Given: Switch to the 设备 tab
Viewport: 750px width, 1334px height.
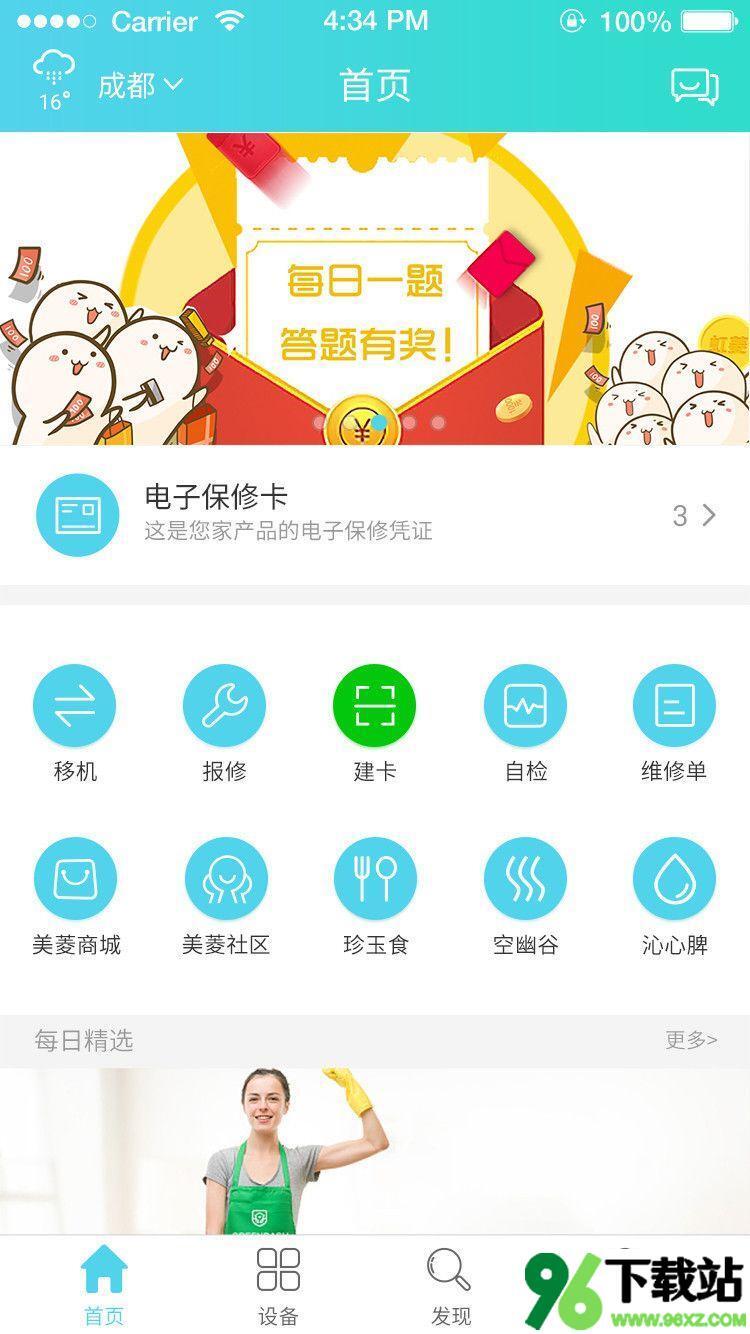Looking at the screenshot, I should [278, 1286].
